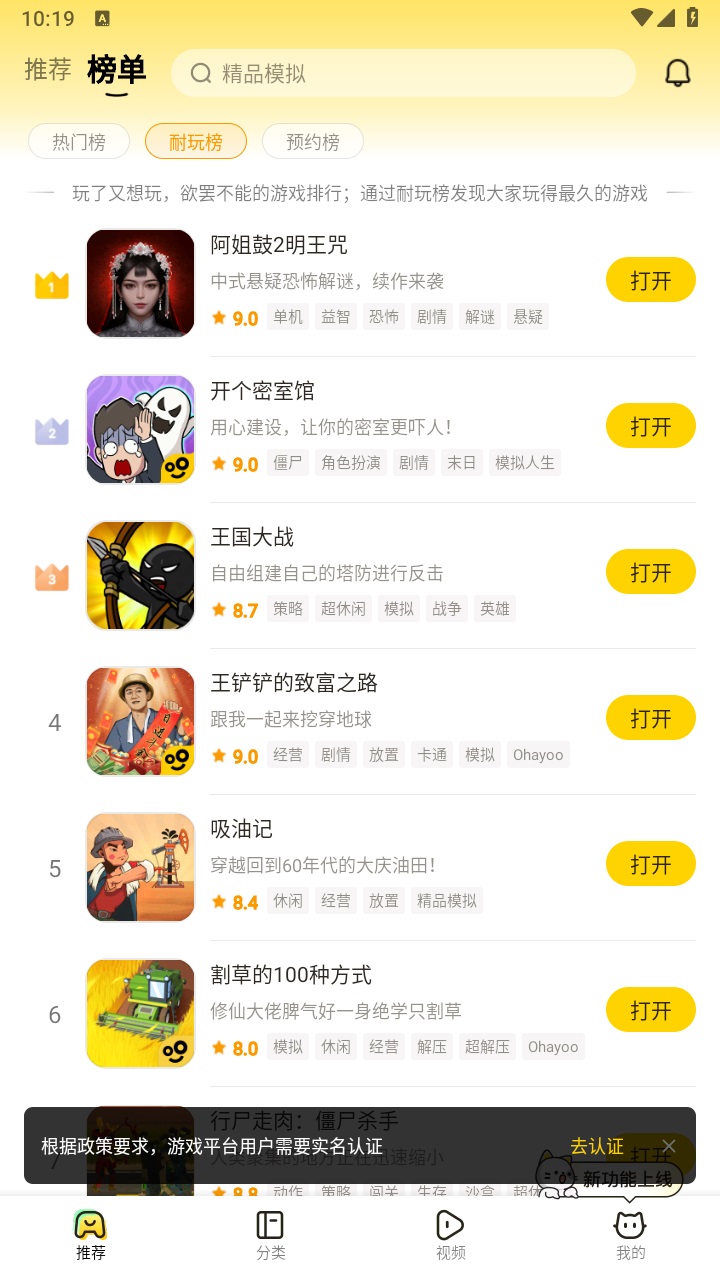Select the 预约榜 chip
This screenshot has width=720, height=1280.
(312, 142)
